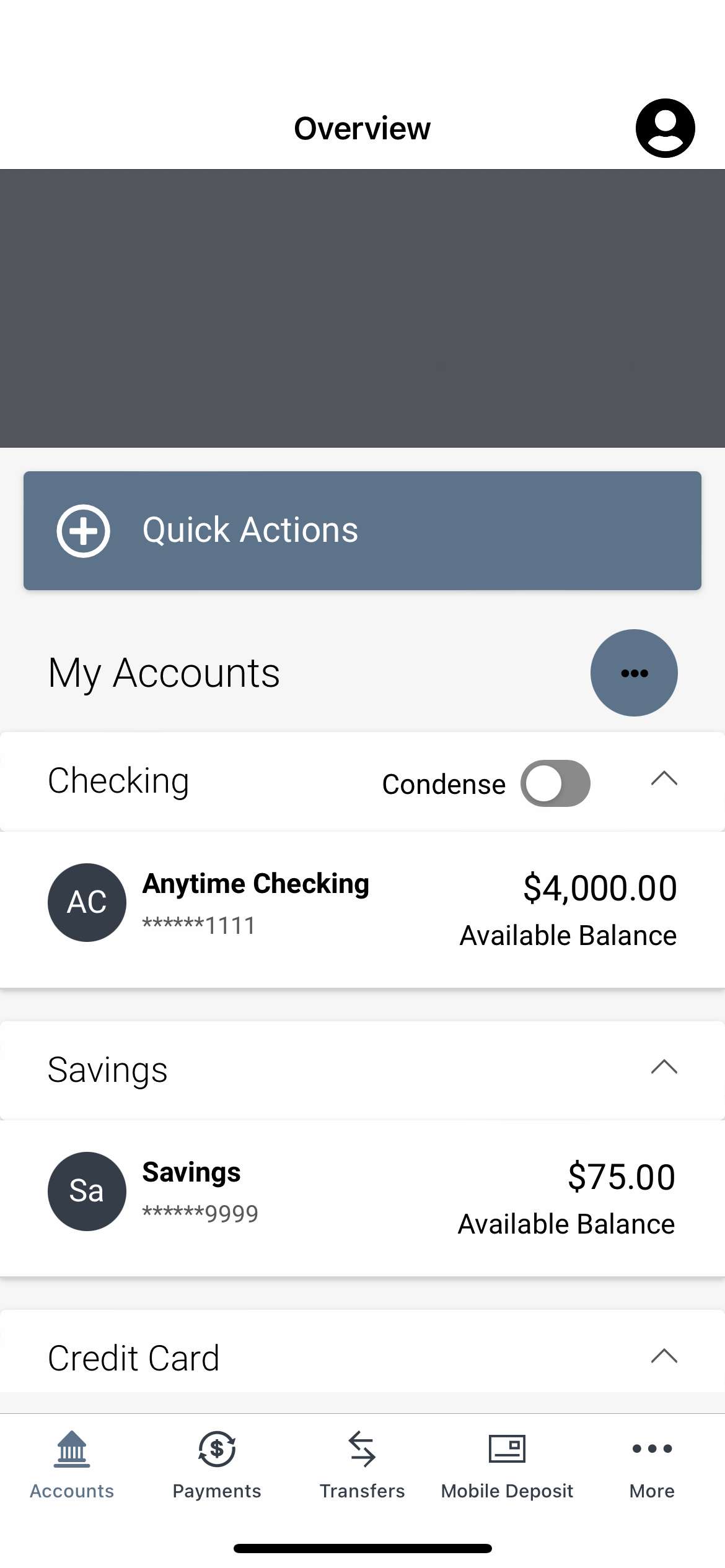The width and height of the screenshot is (725, 1568).
Task: Show the More tab
Action: tap(652, 1464)
